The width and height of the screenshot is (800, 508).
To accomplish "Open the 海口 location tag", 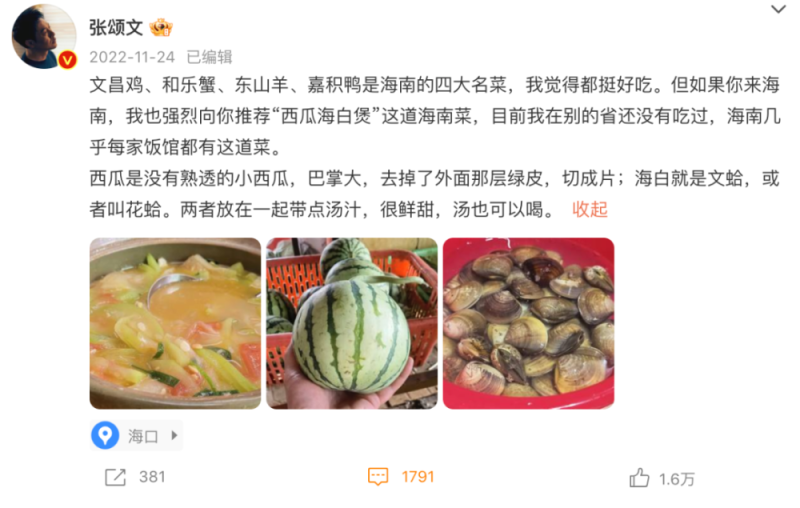I will coord(137,435).
